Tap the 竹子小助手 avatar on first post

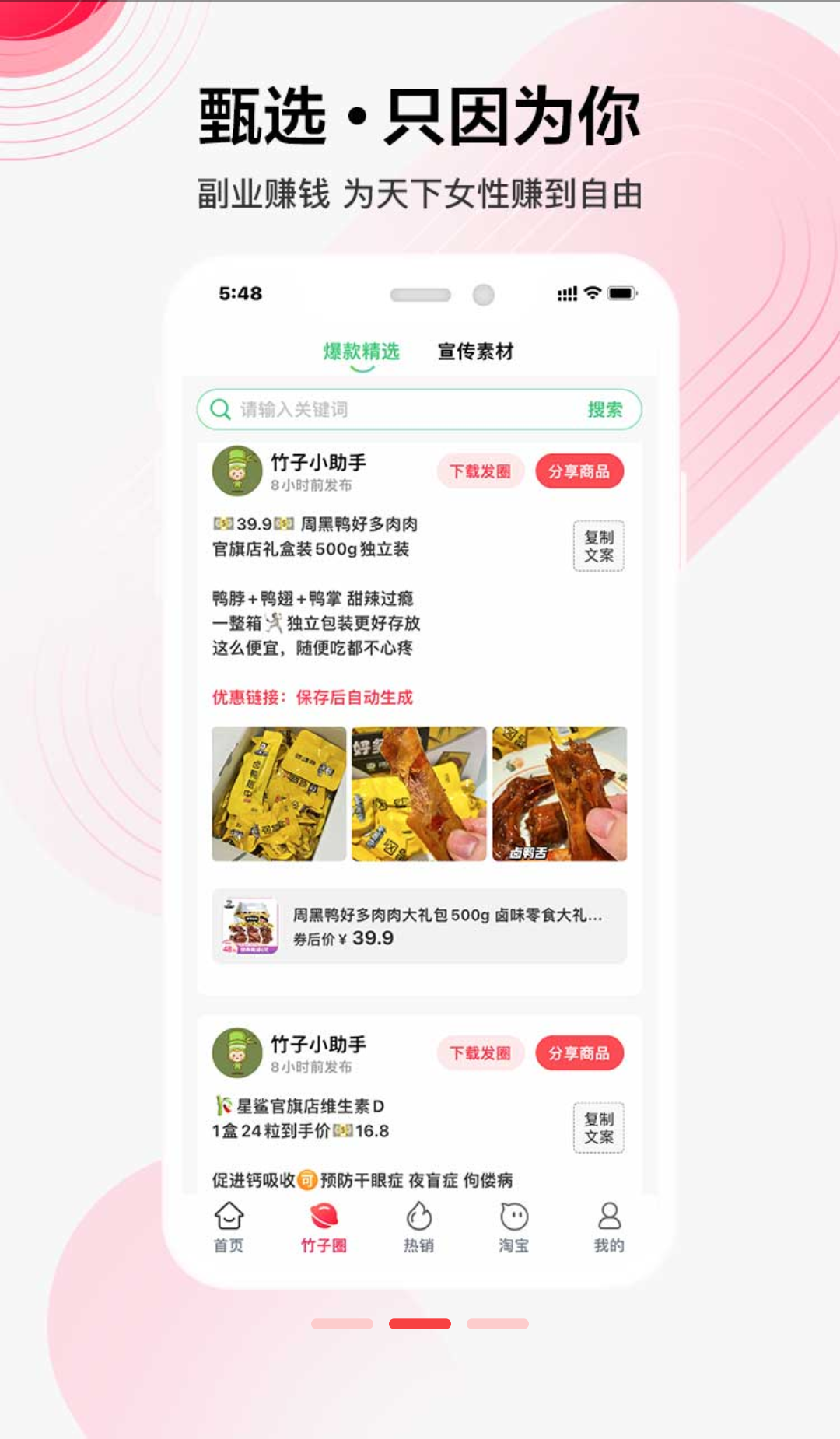coord(236,471)
